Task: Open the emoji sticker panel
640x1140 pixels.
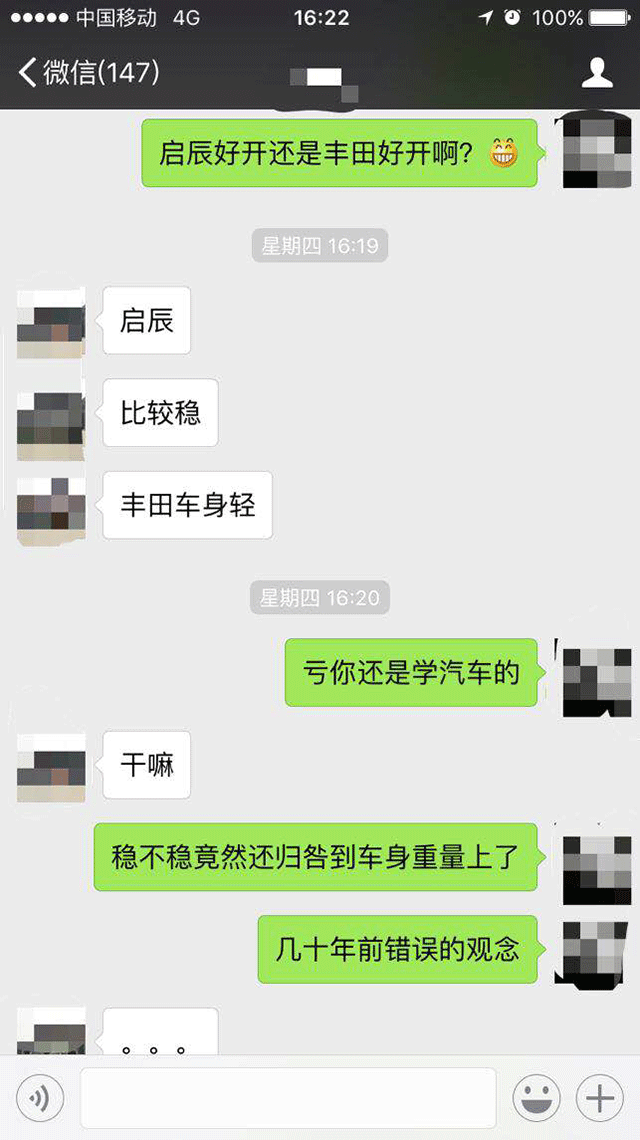Action: click(536, 1099)
